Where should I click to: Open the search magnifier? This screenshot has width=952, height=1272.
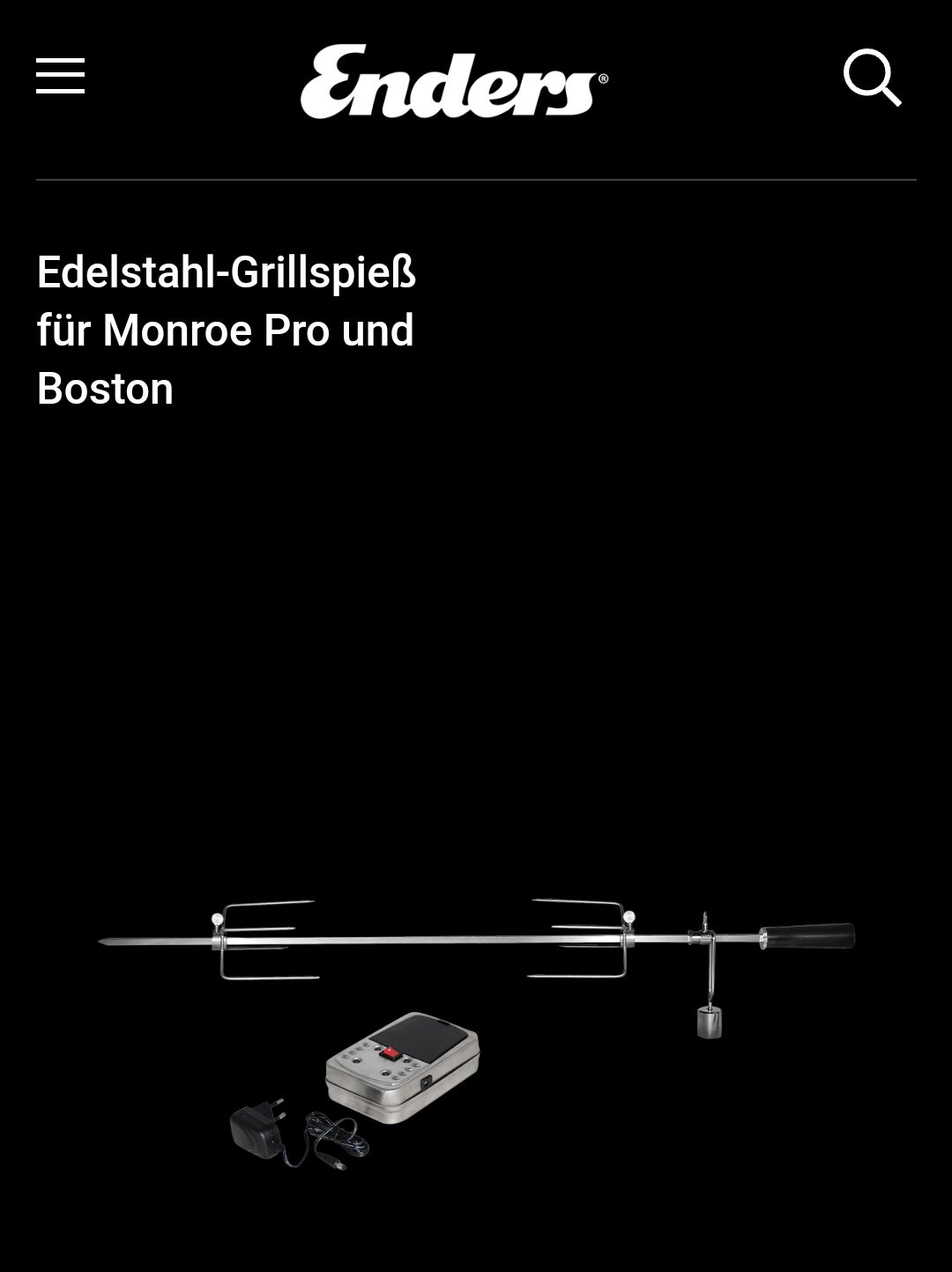(x=871, y=78)
